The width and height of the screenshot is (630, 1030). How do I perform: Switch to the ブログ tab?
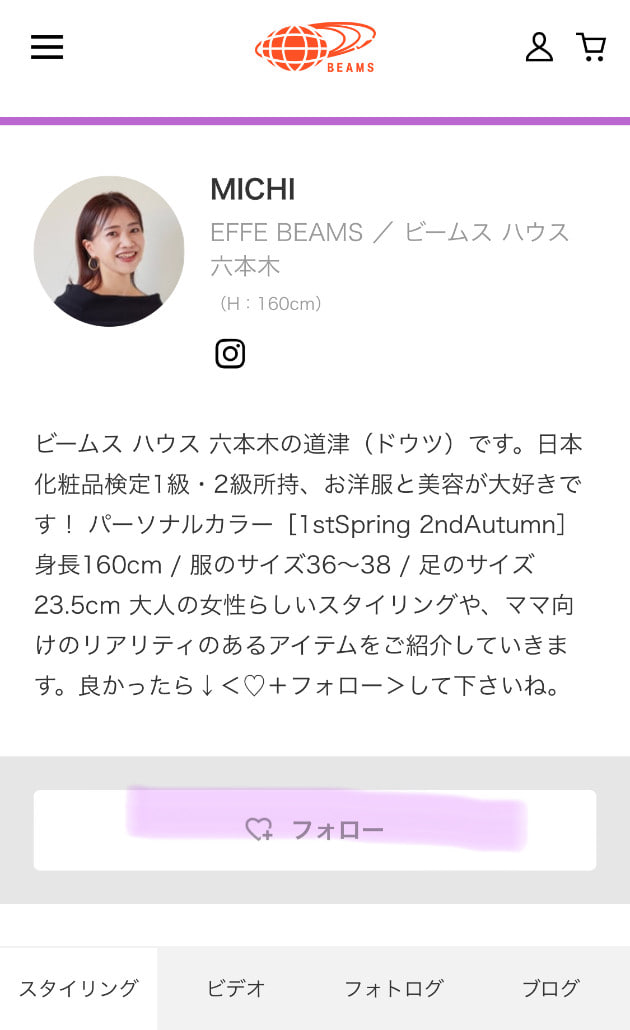click(551, 988)
